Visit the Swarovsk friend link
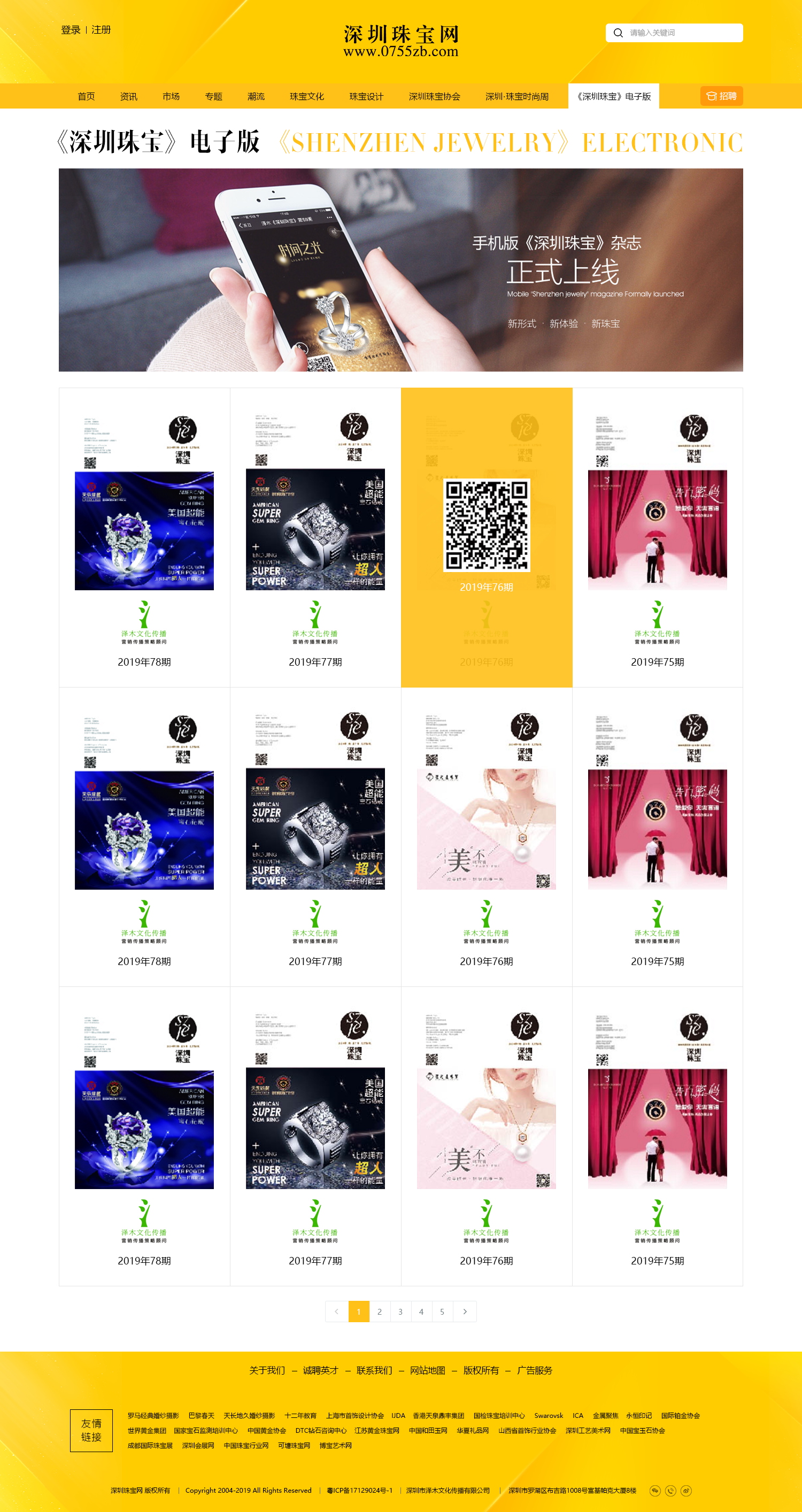The height and width of the screenshot is (1512, 802). point(549,1415)
